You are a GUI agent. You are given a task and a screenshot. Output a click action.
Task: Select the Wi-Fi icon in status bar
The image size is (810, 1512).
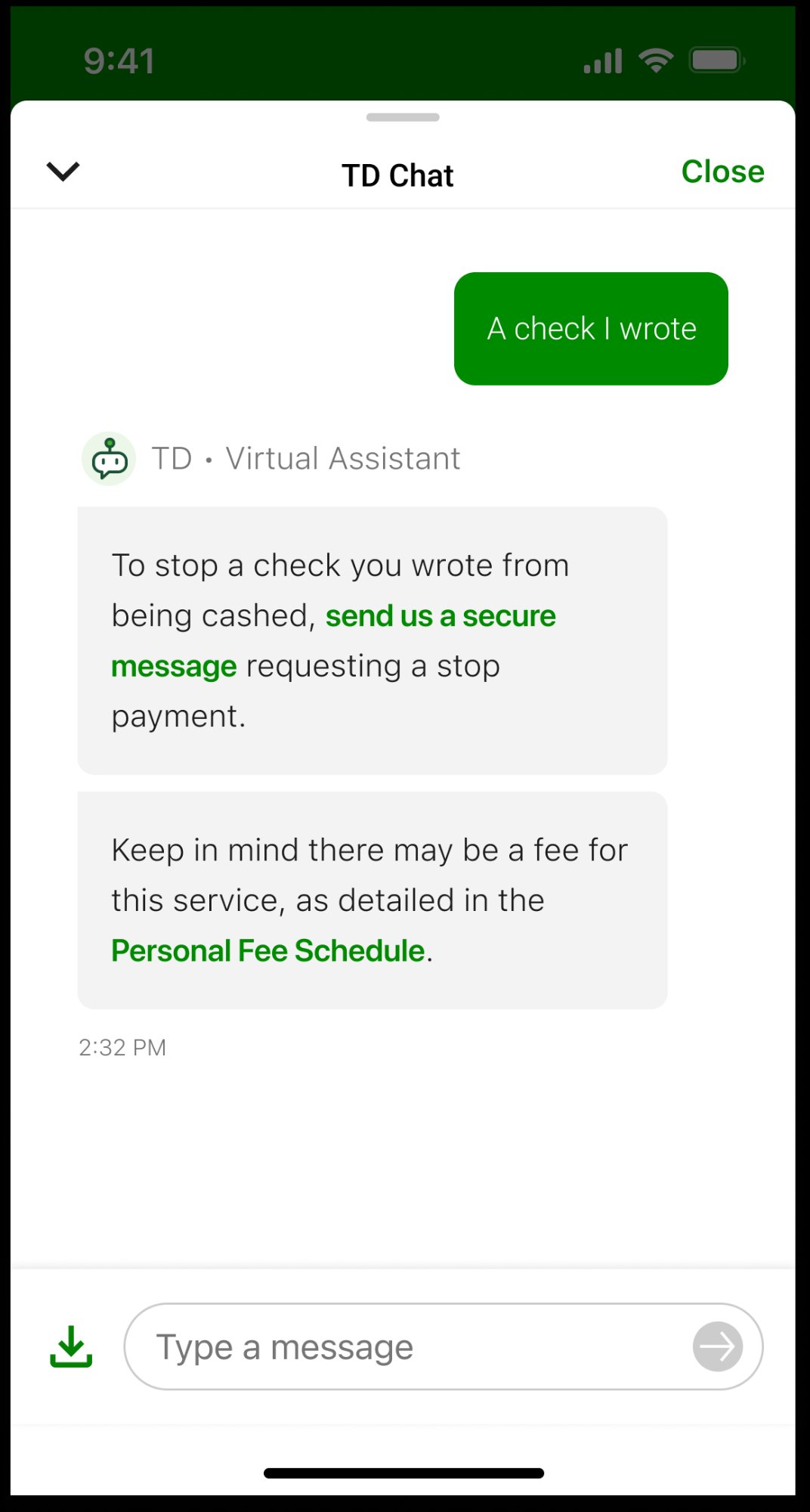click(654, 60)
